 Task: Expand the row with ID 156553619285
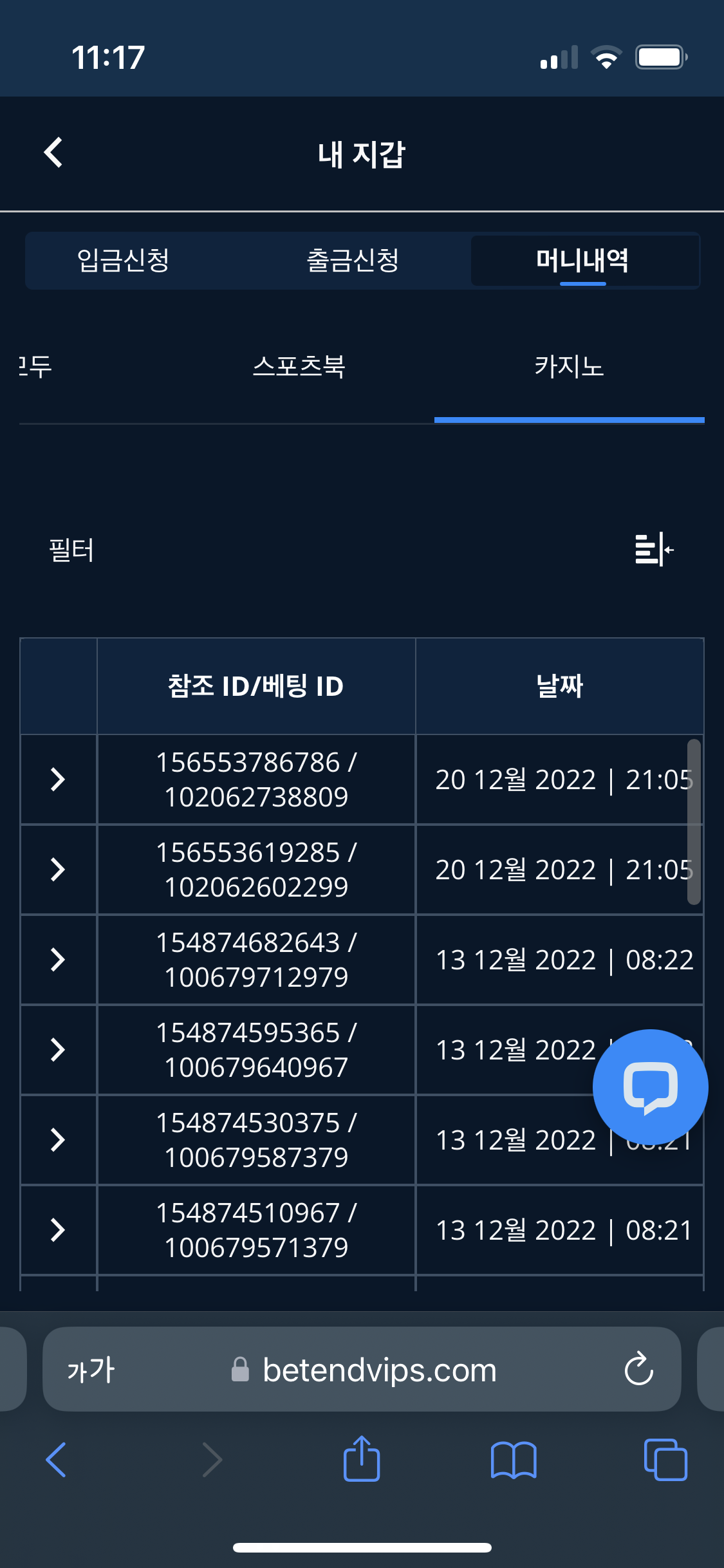coord(58,870)
